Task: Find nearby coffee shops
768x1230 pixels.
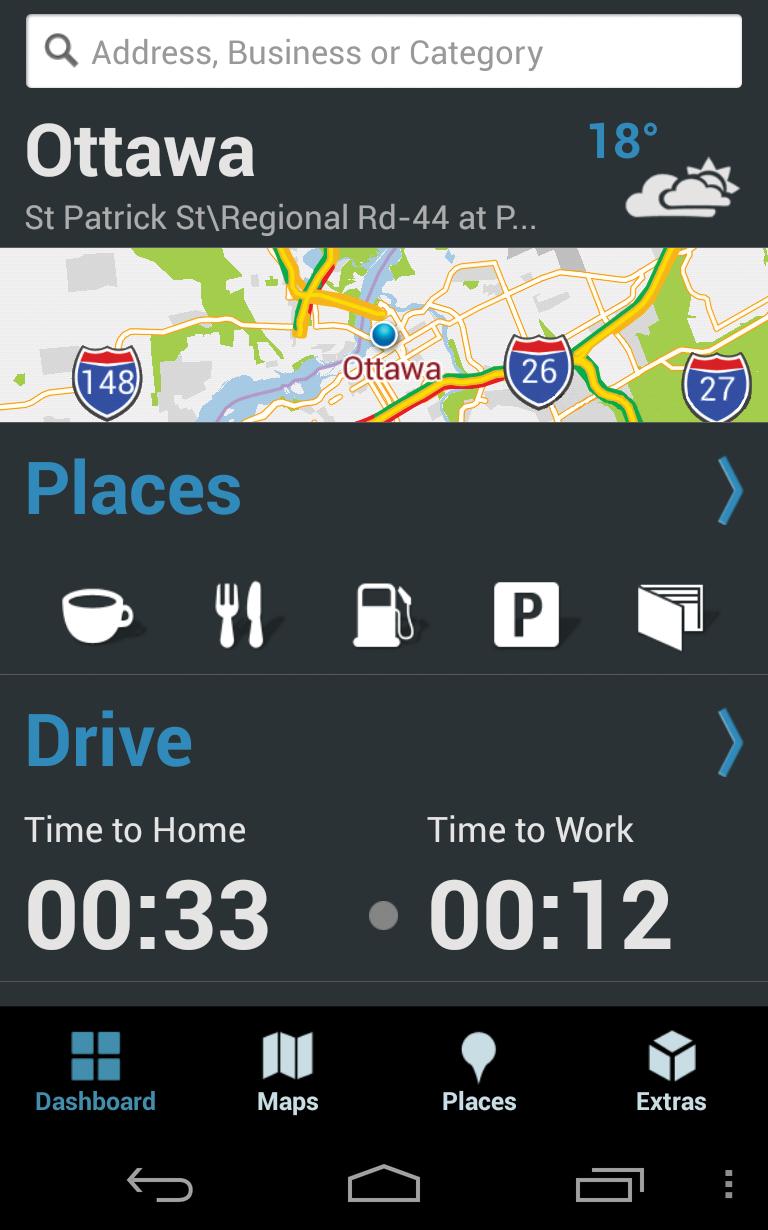Action: coord(97,613)
